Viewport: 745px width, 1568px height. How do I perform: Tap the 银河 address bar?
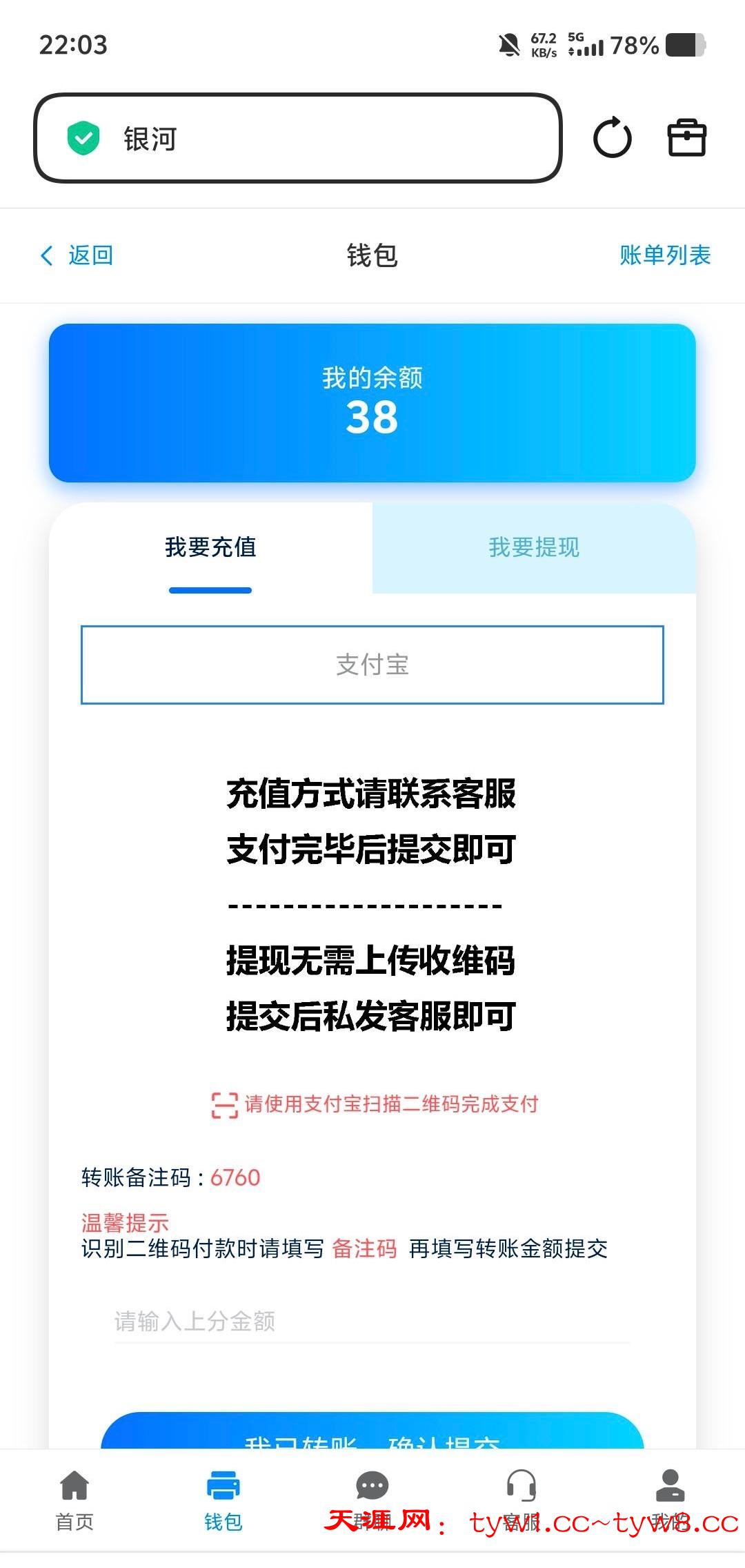pos(297,138)
